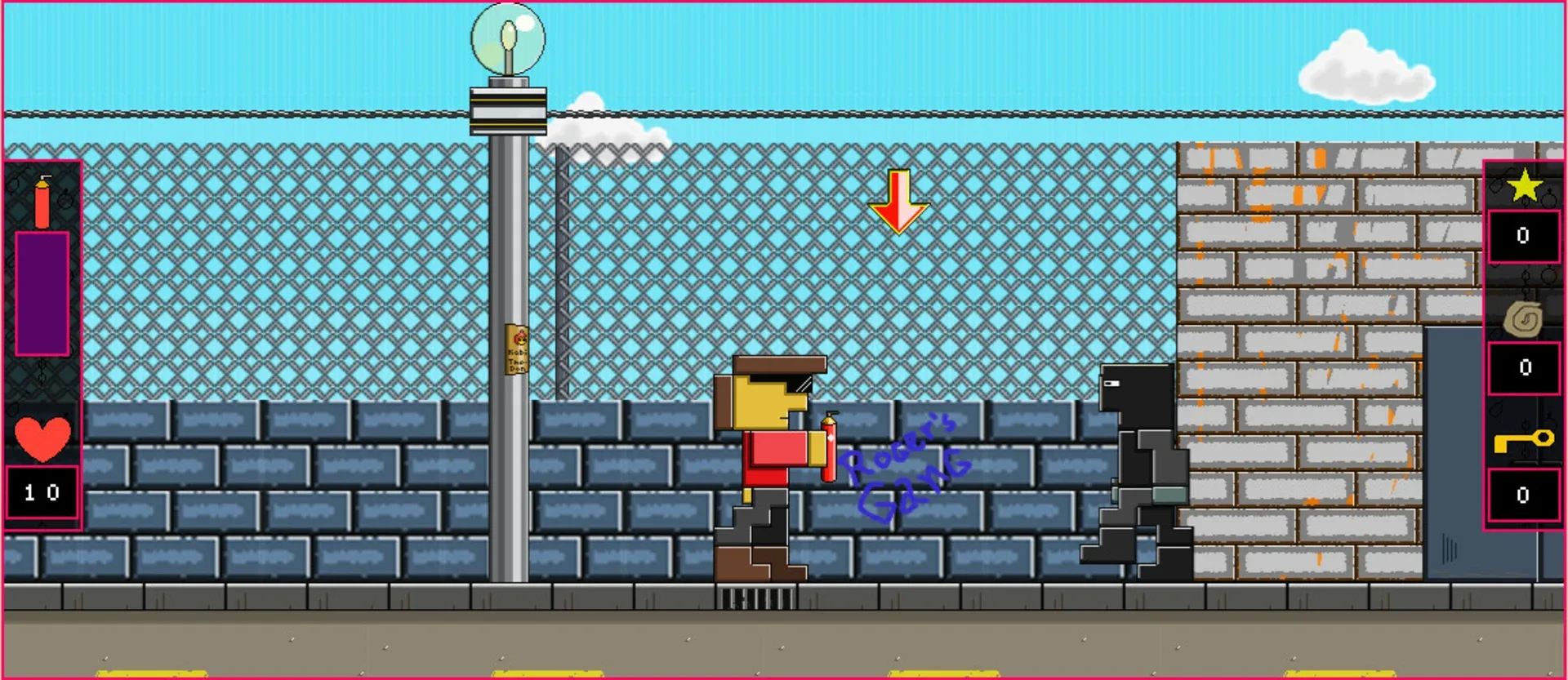Tap the red spray can icon
Screen dimensions: 1568x680
click(42, 202)
